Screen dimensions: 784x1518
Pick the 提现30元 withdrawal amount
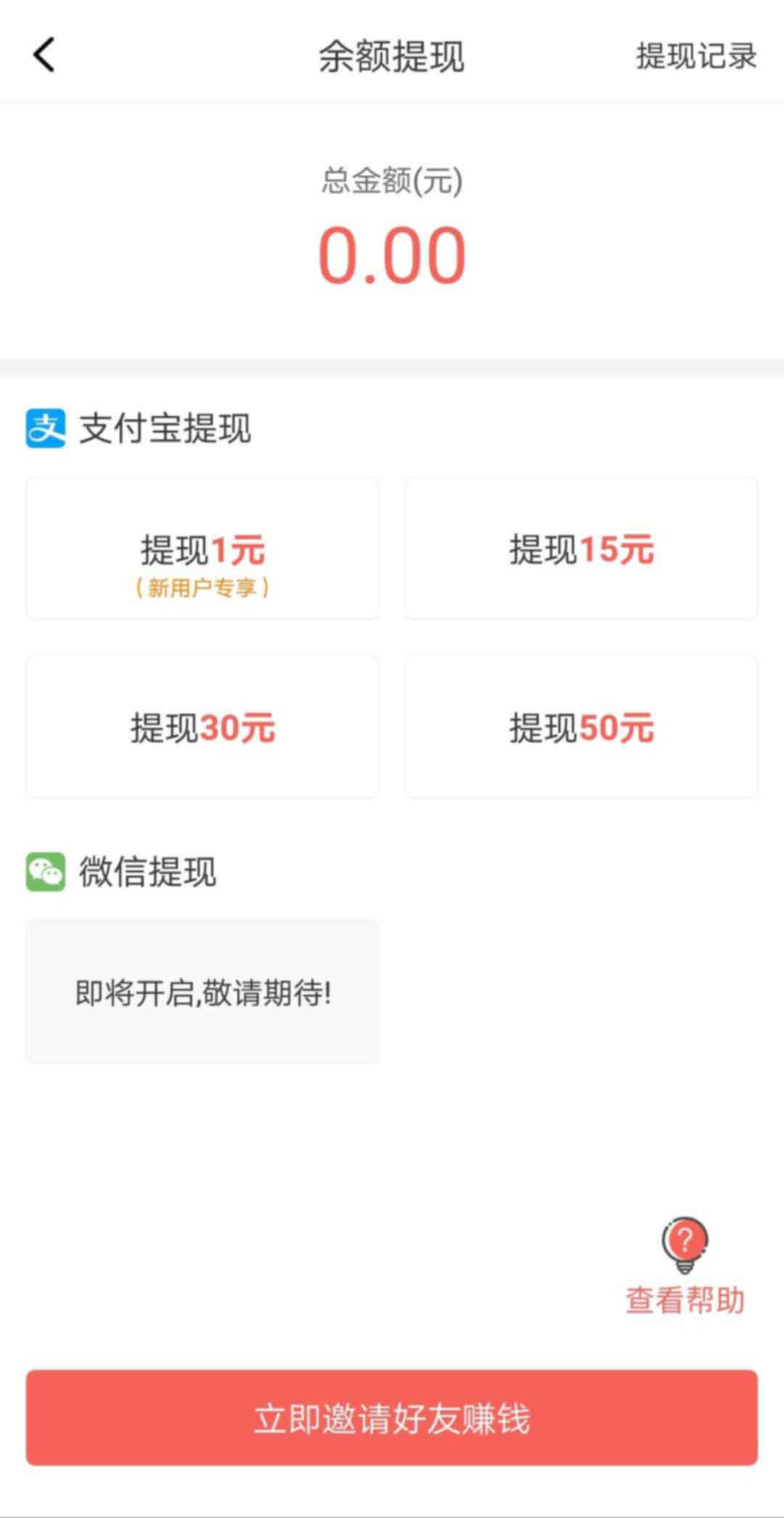point(203,727)
